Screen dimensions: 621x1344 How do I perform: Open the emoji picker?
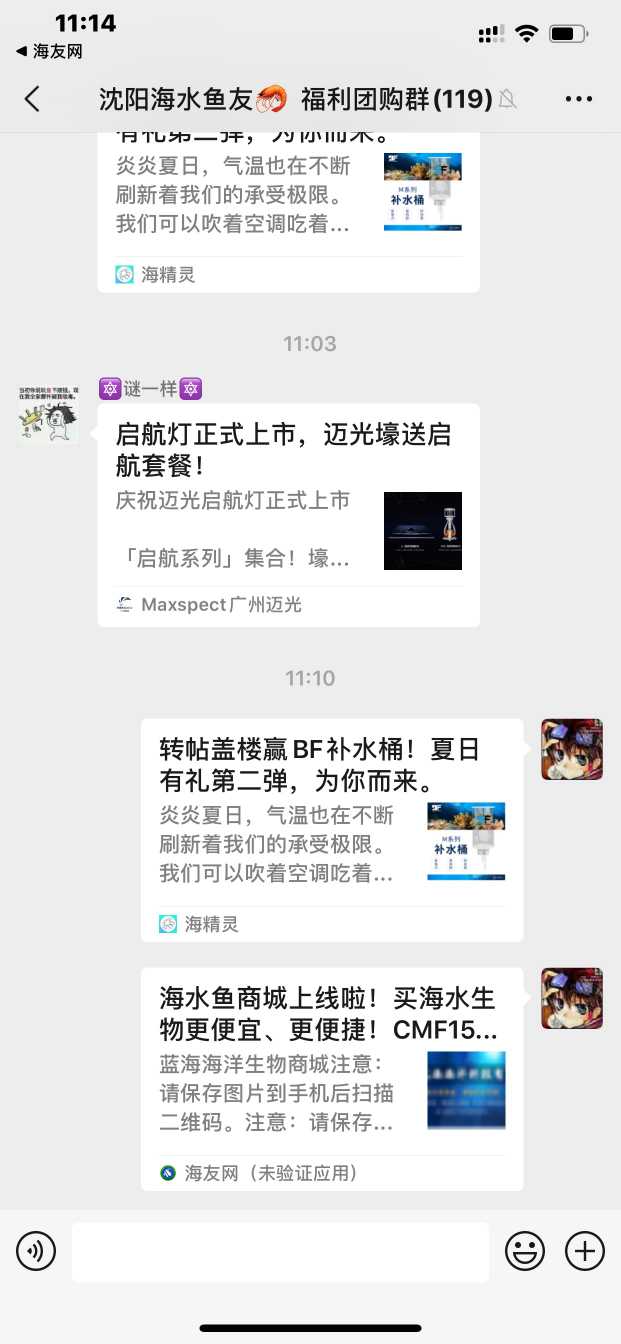[525, 1251]
